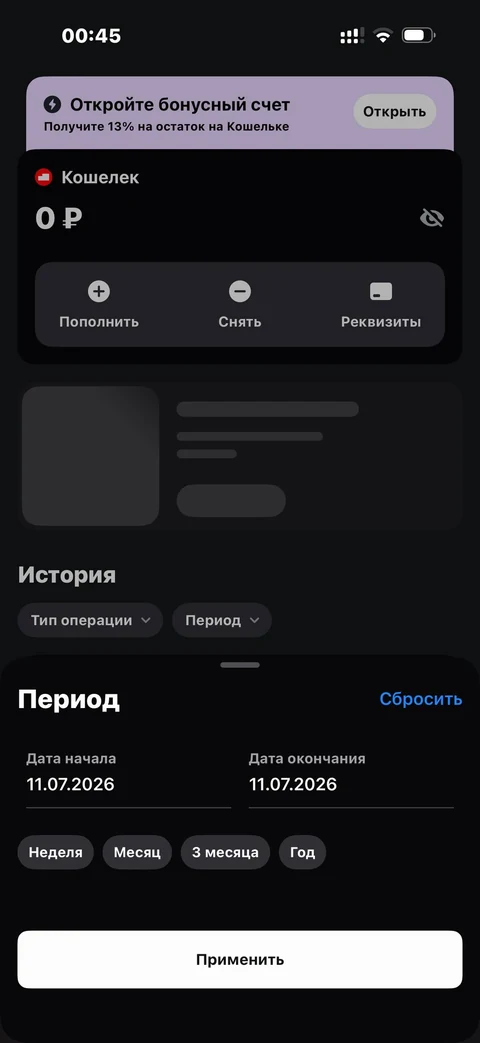Edit the Дата окончания field
Viewport: 480px width, 1043px height.
(351, 780)
